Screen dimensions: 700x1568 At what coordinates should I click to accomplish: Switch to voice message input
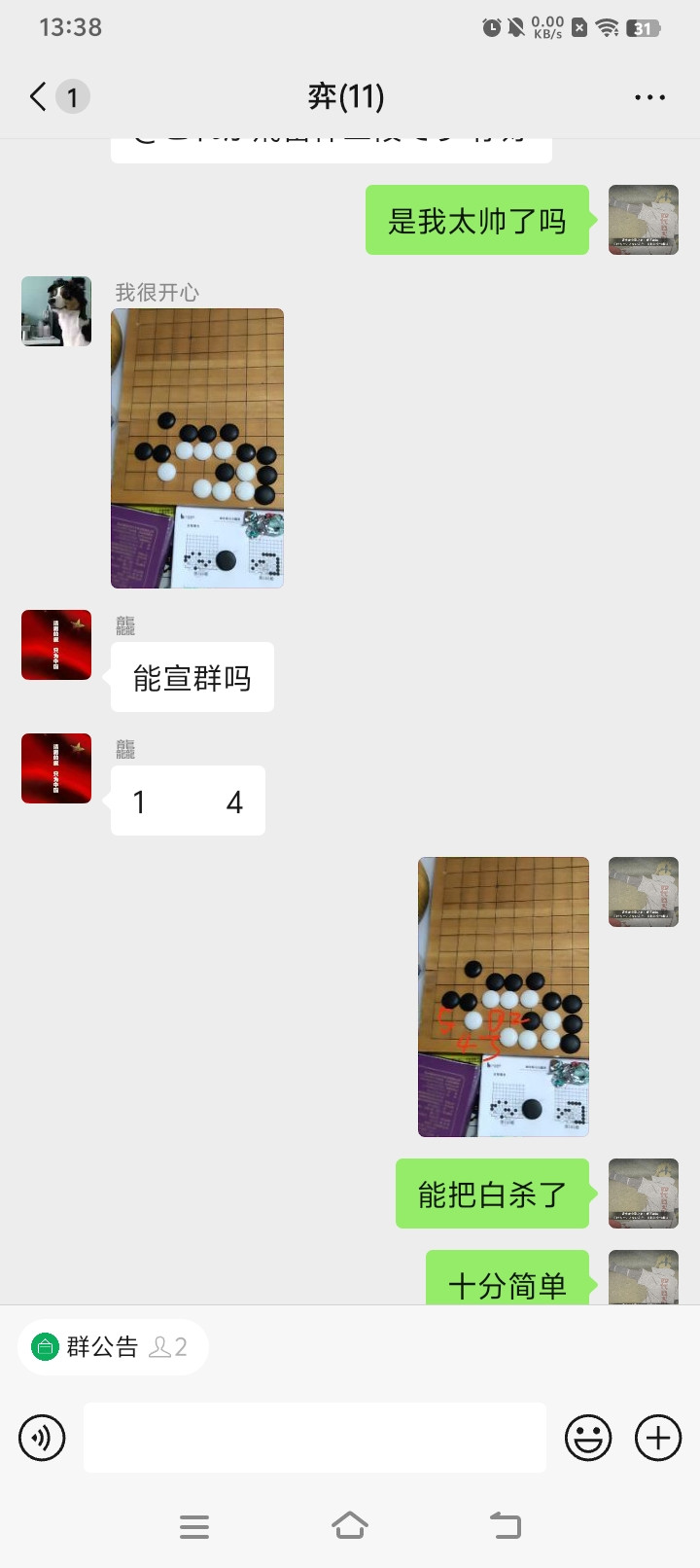click(x=42, y=1438)
